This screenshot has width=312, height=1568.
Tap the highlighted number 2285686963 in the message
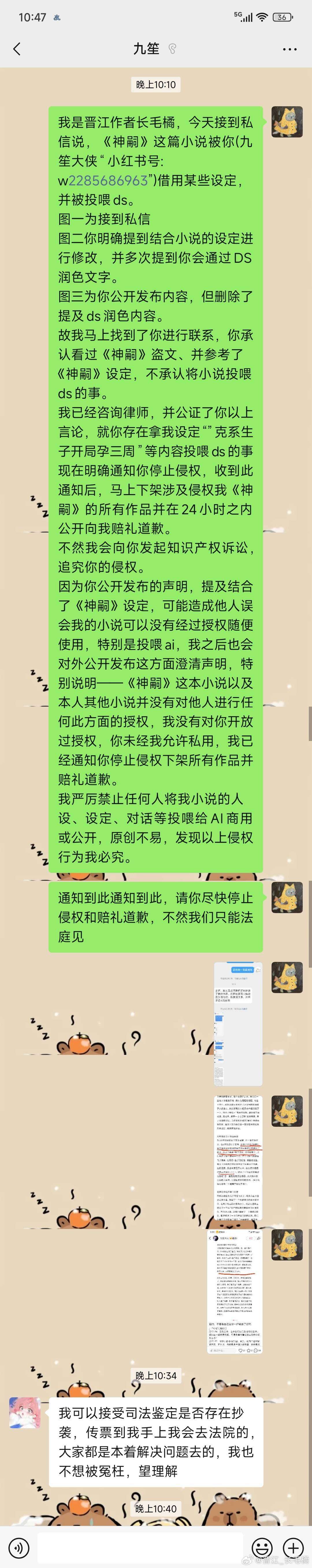108,180
